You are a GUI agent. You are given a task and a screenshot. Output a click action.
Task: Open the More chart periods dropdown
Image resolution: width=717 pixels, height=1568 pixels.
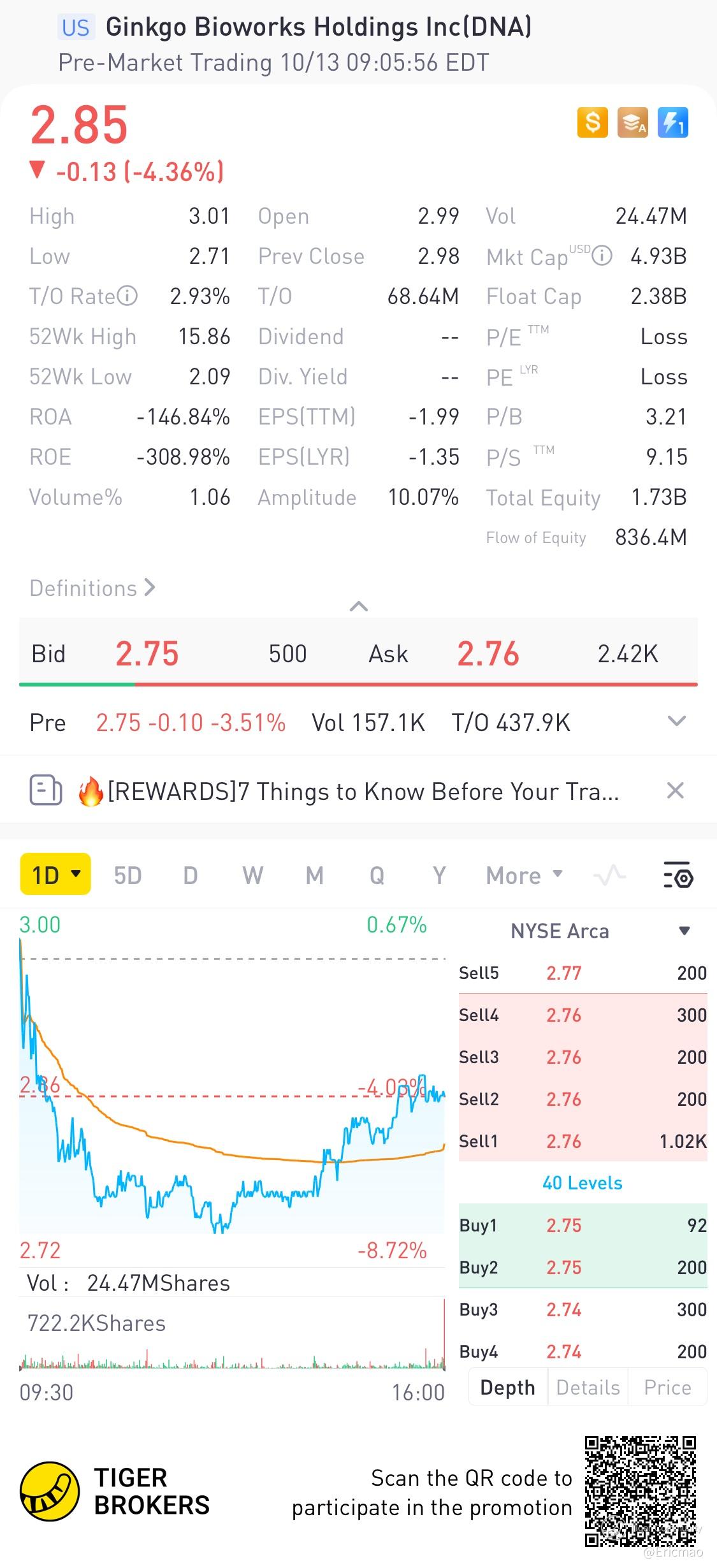tap(524, 875)
